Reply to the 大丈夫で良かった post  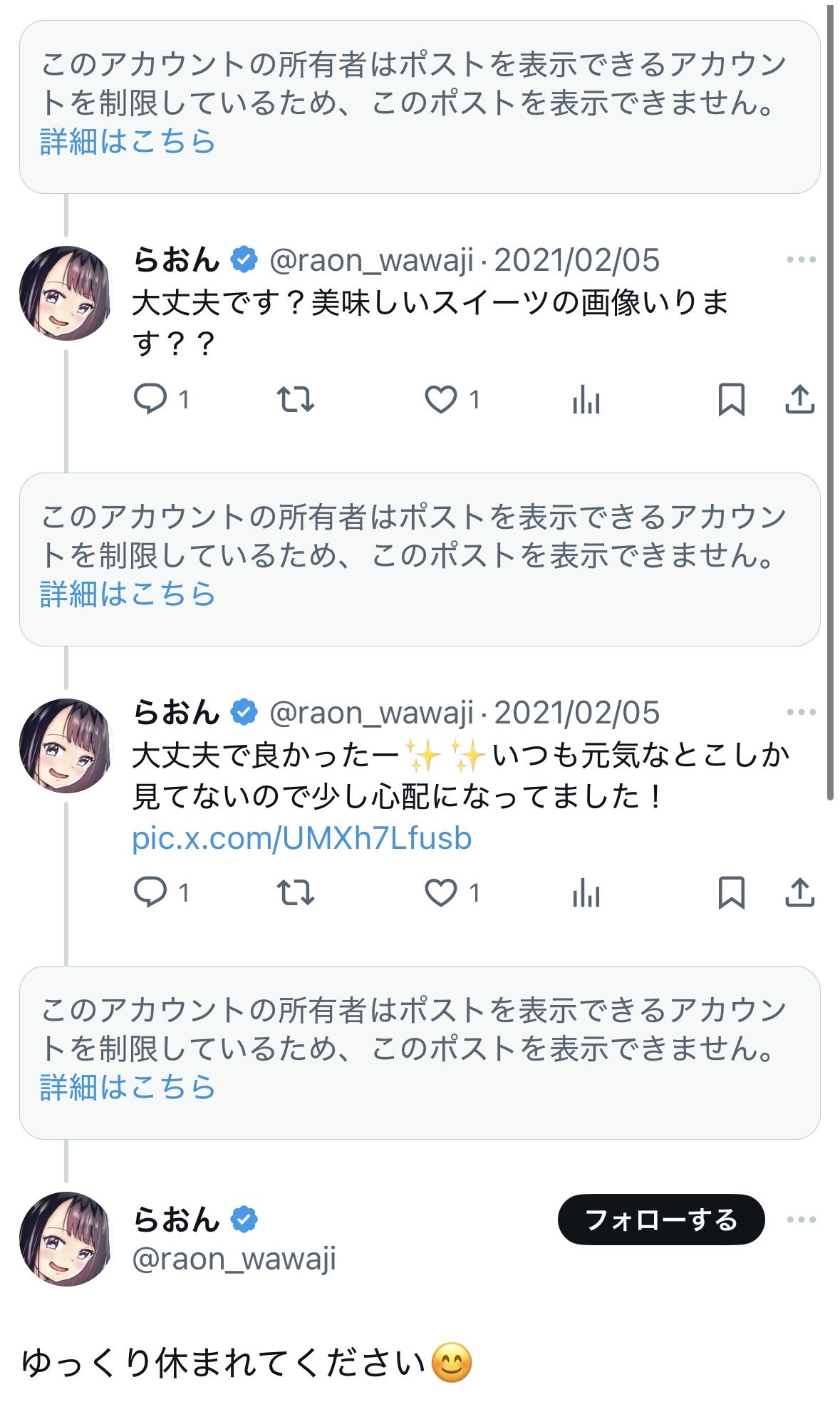(x=150, y=892)
